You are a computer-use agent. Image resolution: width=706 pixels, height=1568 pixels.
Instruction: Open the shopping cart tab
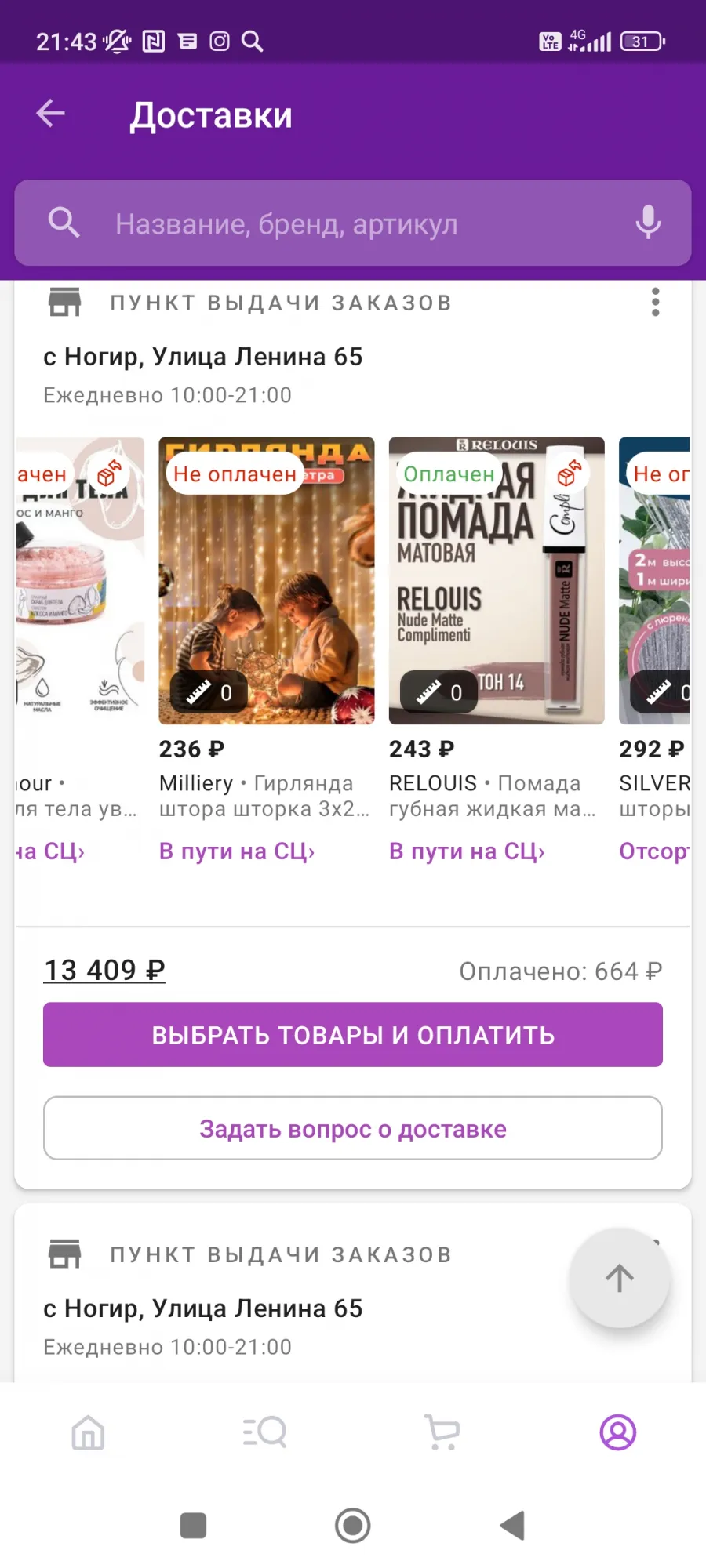[x=442, y=1432]
